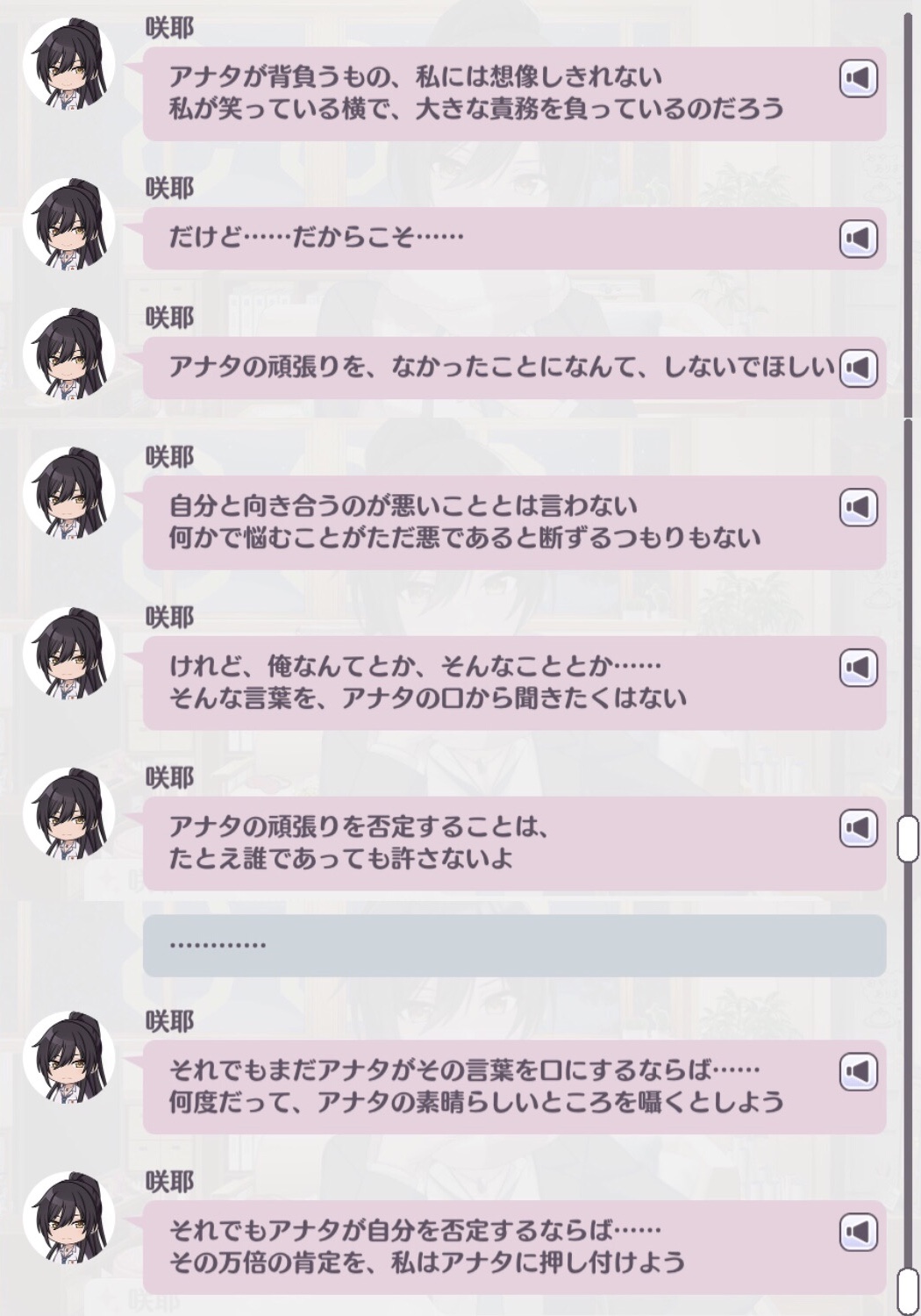Play voice for アナタが背負うもの line
This screenshot has width=921, height=1316.
pos(858,79)
